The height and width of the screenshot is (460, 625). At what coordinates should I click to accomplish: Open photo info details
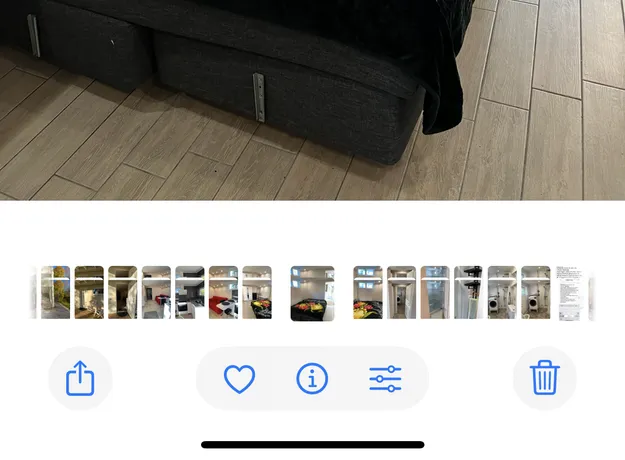[312, 379]
